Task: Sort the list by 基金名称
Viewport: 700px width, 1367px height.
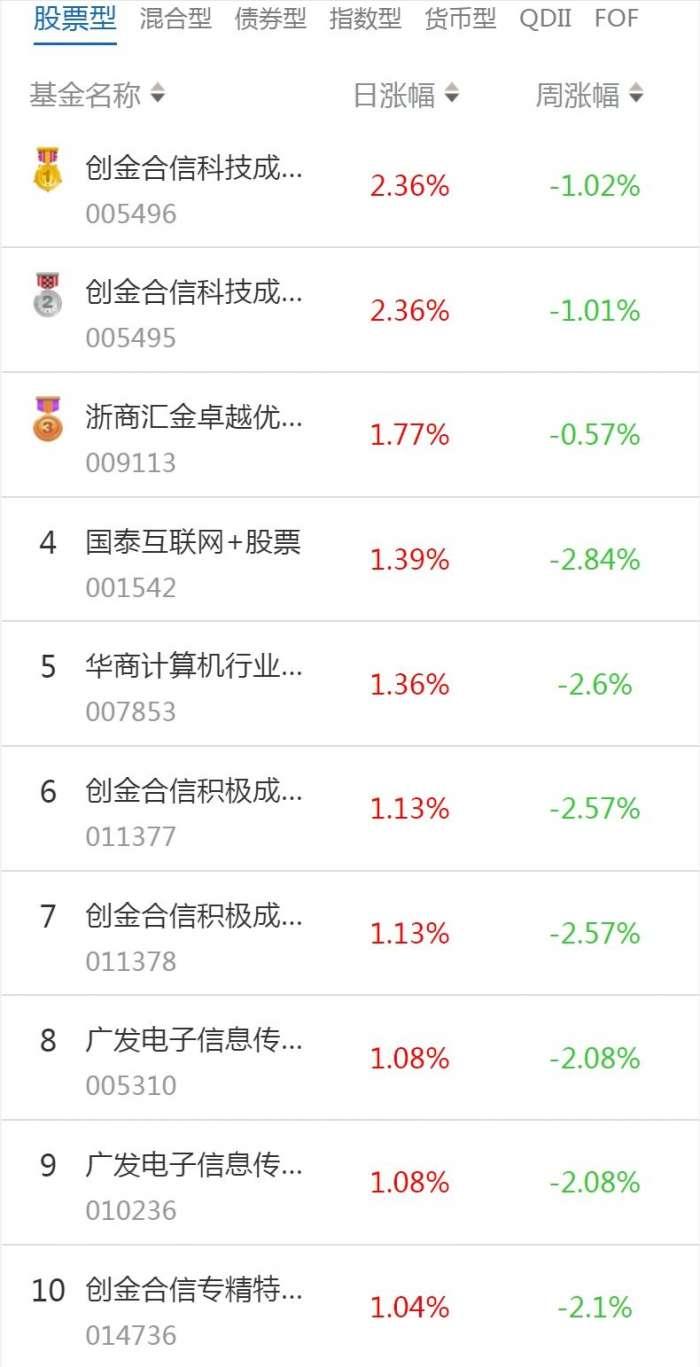Action: (97, 96)
